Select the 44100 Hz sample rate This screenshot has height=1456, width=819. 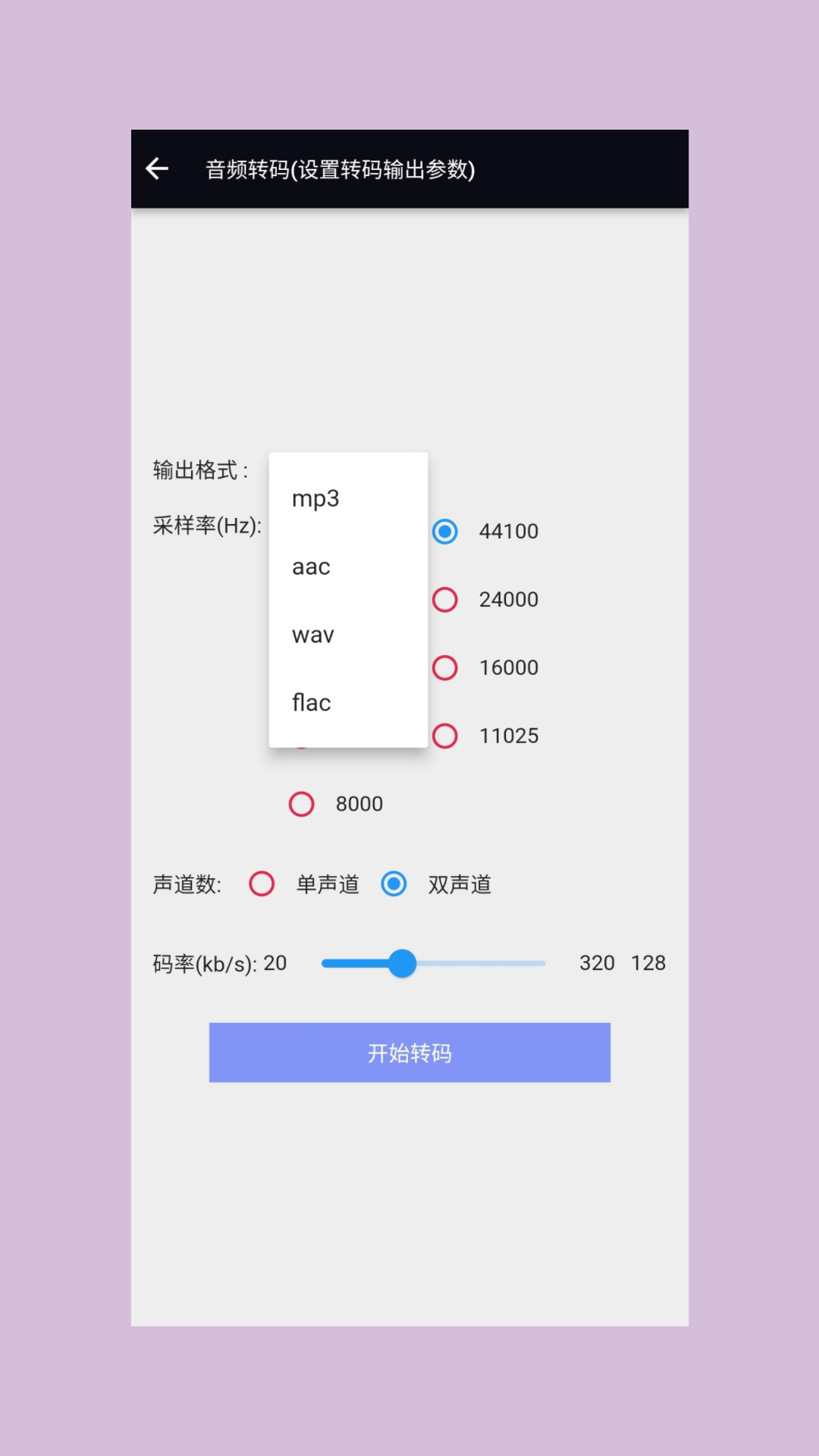tap(445, 532)
